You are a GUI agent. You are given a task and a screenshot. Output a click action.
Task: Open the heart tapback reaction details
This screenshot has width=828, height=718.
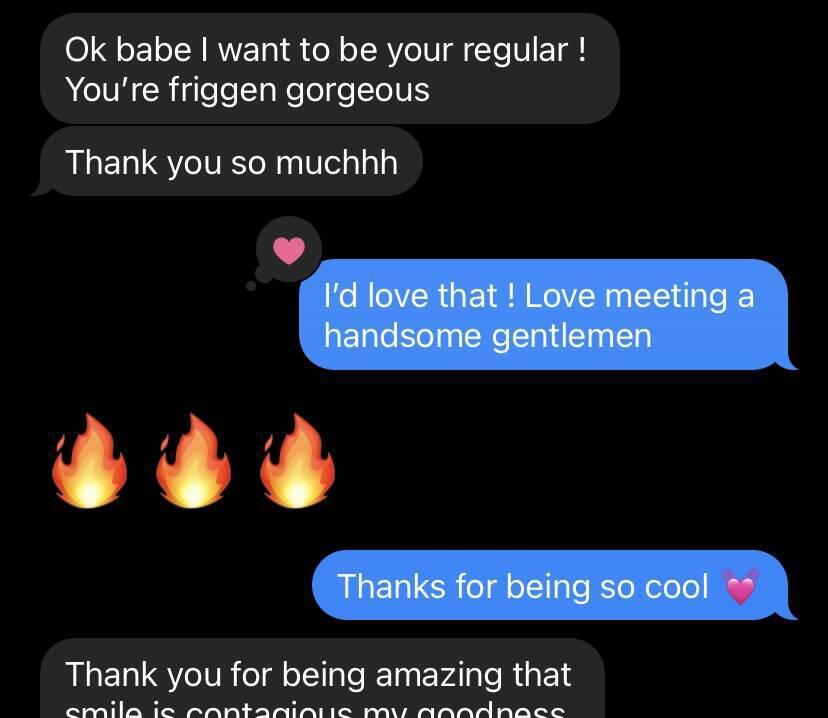pyautogui.click(x=288, y=250)
